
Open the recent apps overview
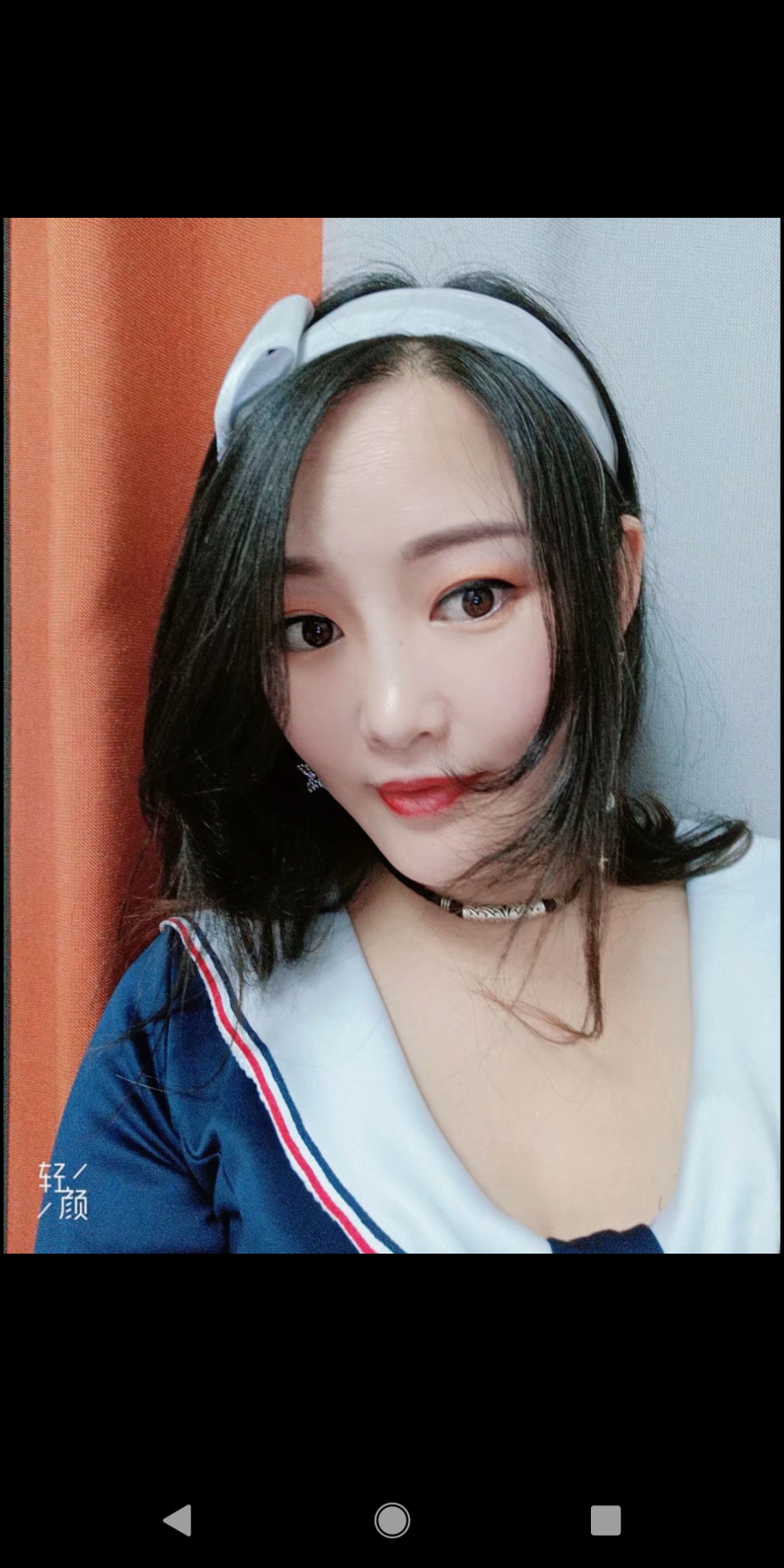click(x=605, y=1519)
